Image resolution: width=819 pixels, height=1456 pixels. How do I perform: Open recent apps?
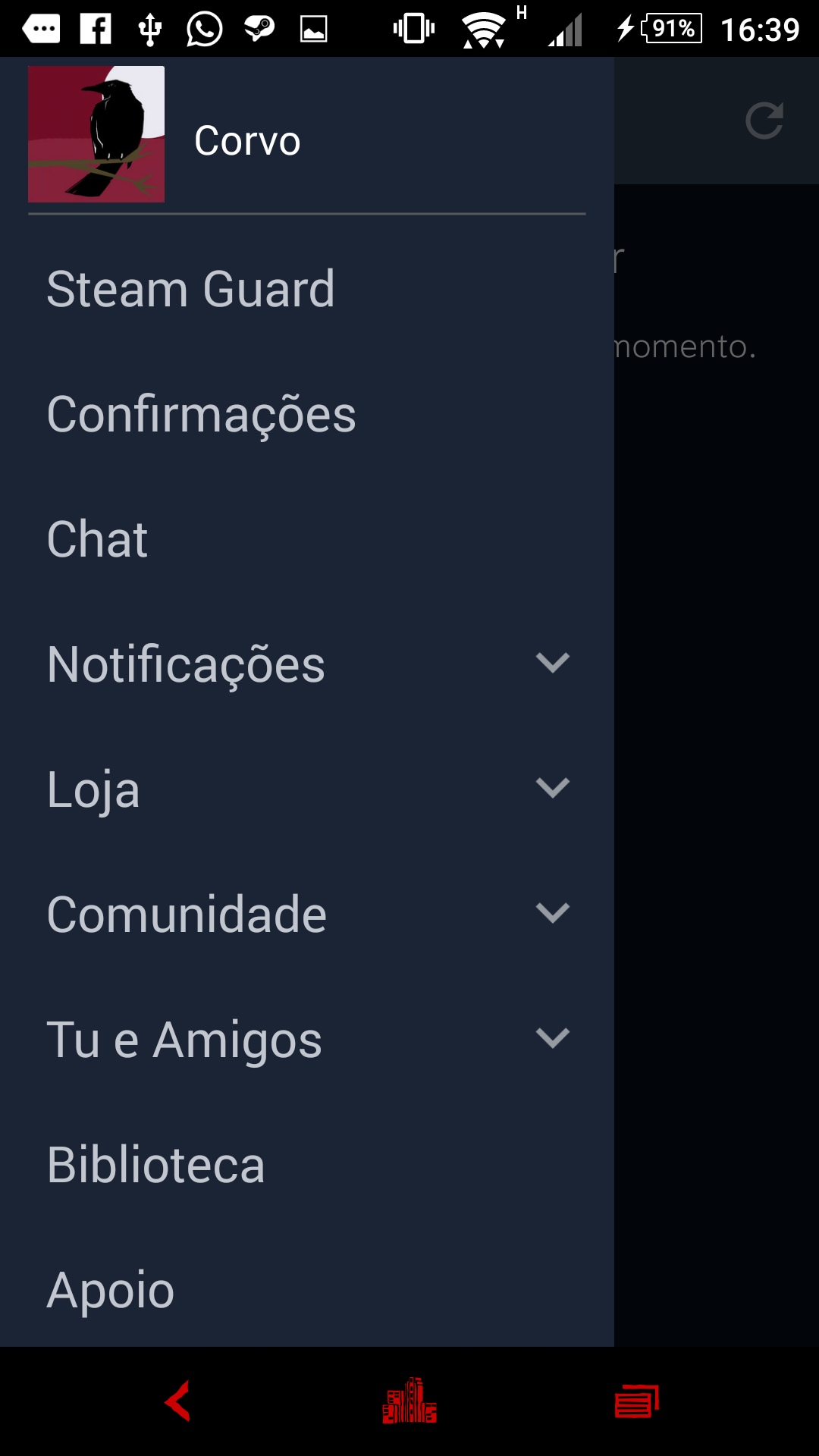click(637, 1401)
